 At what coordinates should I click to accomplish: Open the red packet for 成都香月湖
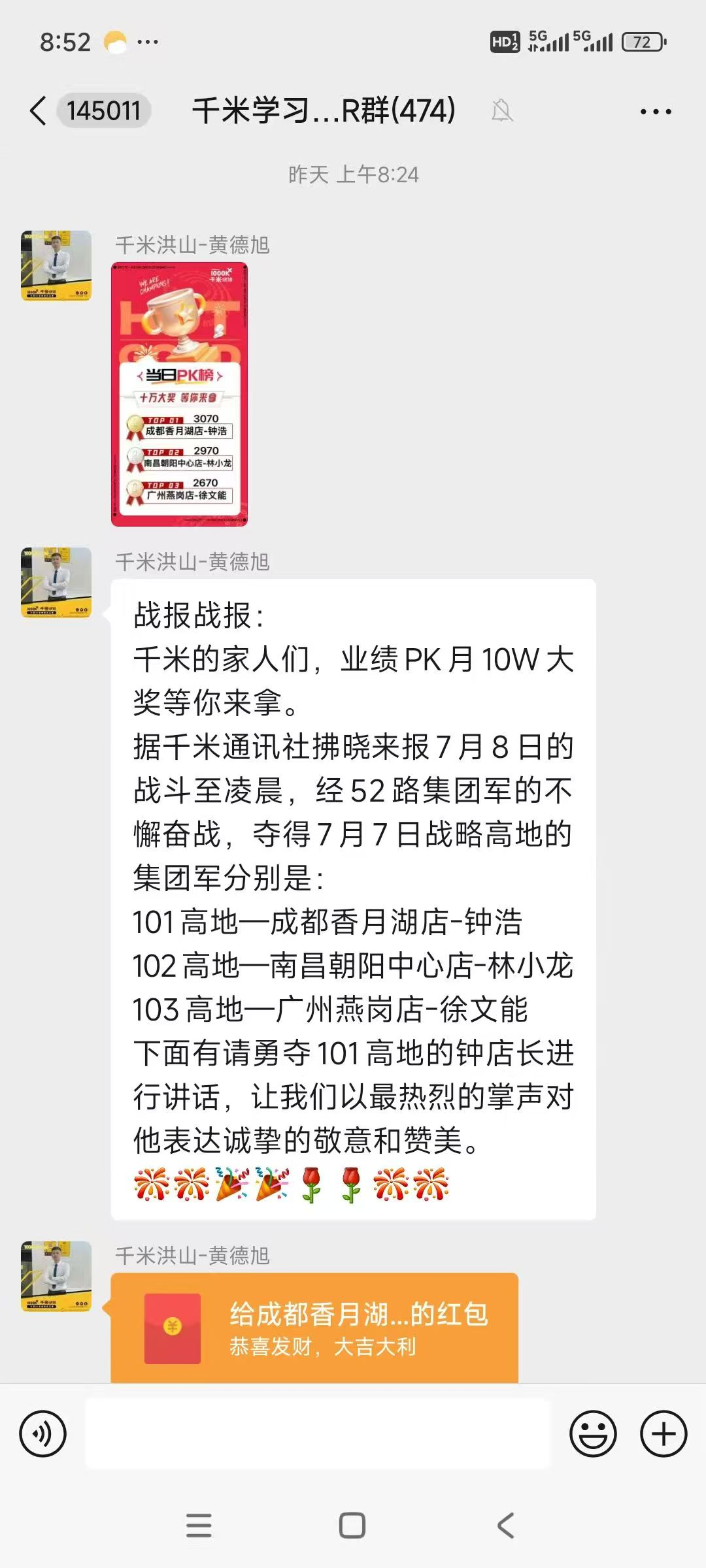click(314, 1328)
